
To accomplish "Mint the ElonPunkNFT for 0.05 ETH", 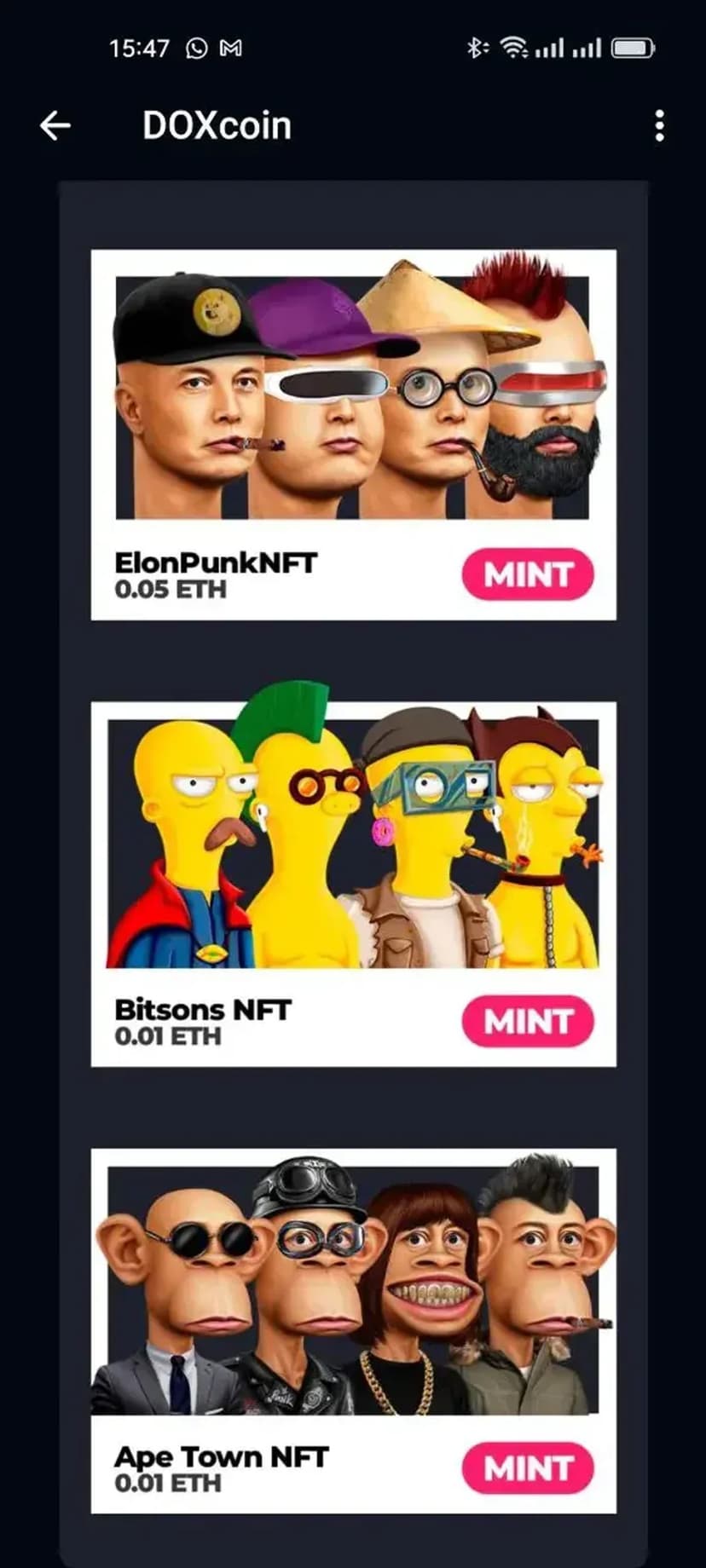I will pyautogui.click(x=528, y=574).
